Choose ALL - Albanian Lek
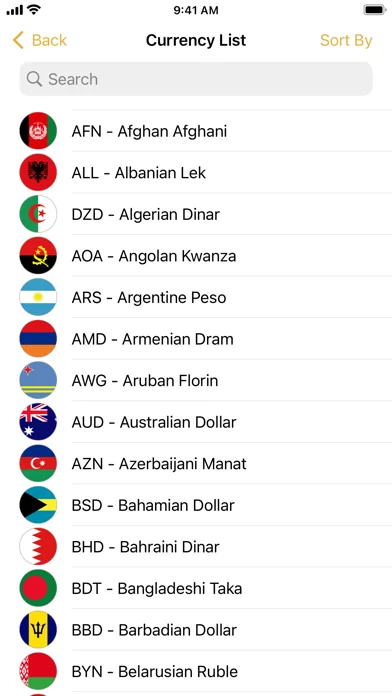The width and height of the screenshot is (392, 696). [x=196, y=173]
